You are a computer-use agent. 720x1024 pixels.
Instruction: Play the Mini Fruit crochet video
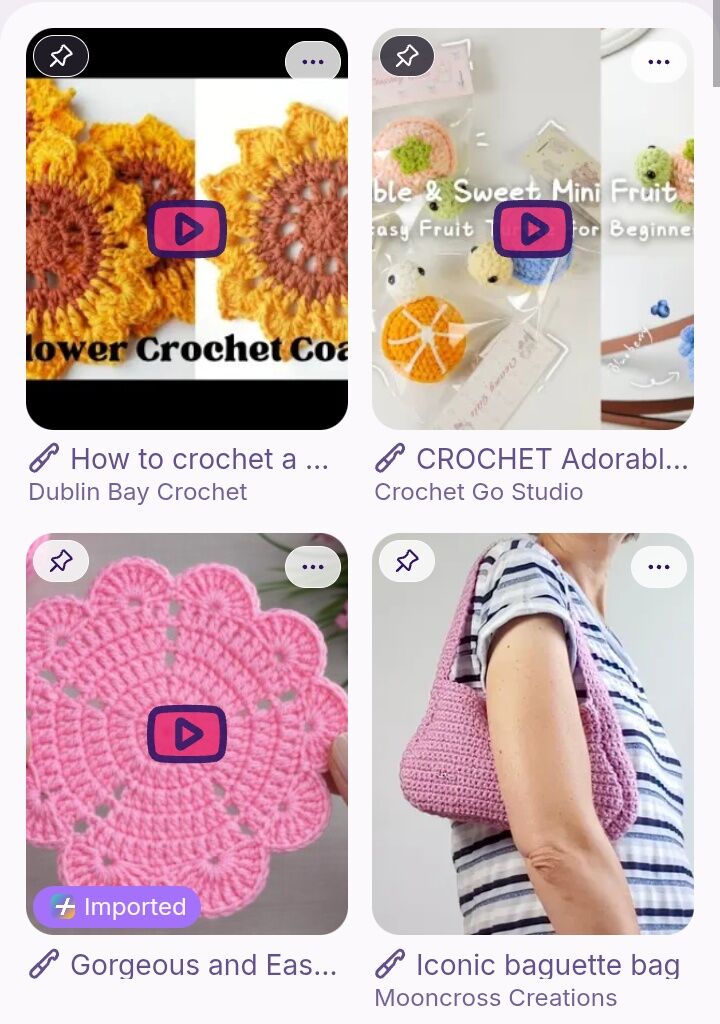pos(533,230)
